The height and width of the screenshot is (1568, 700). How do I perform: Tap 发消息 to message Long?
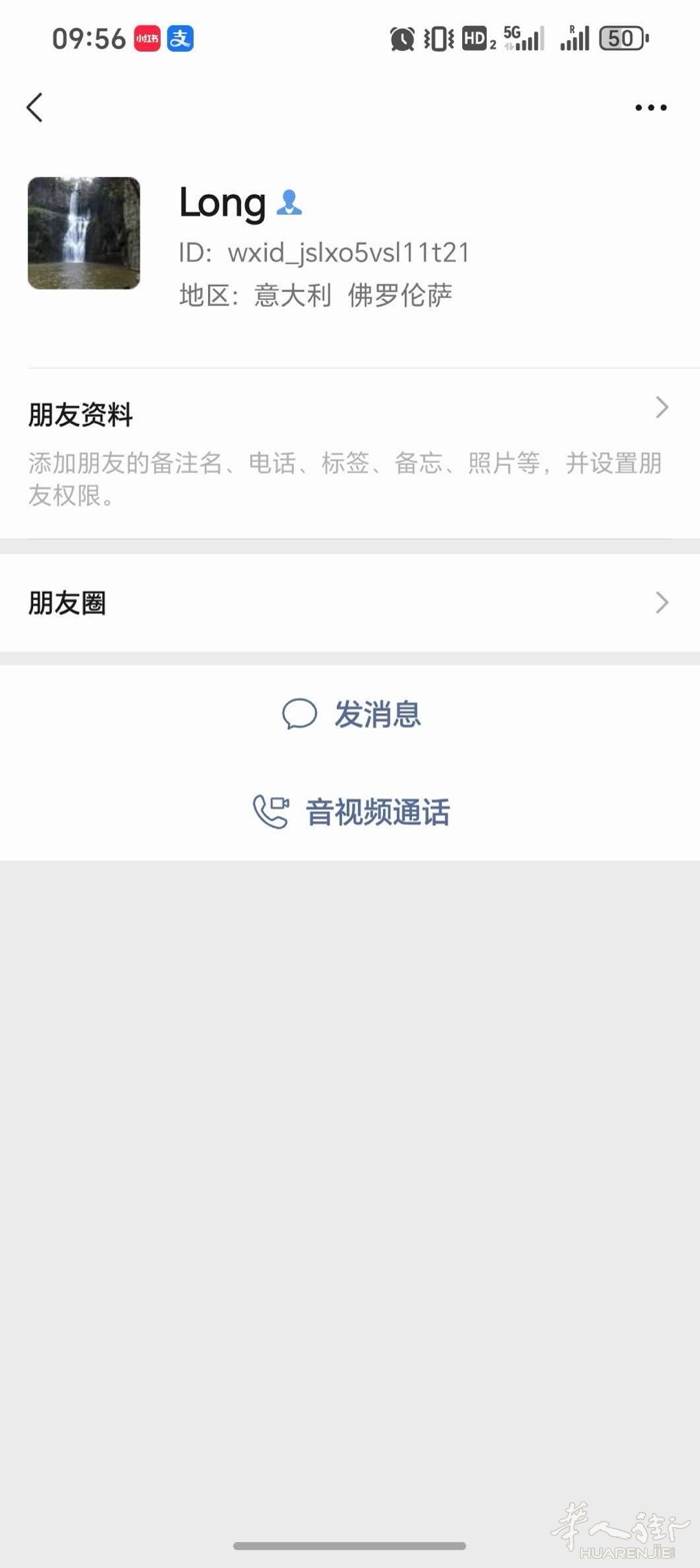tap(351, 715)
